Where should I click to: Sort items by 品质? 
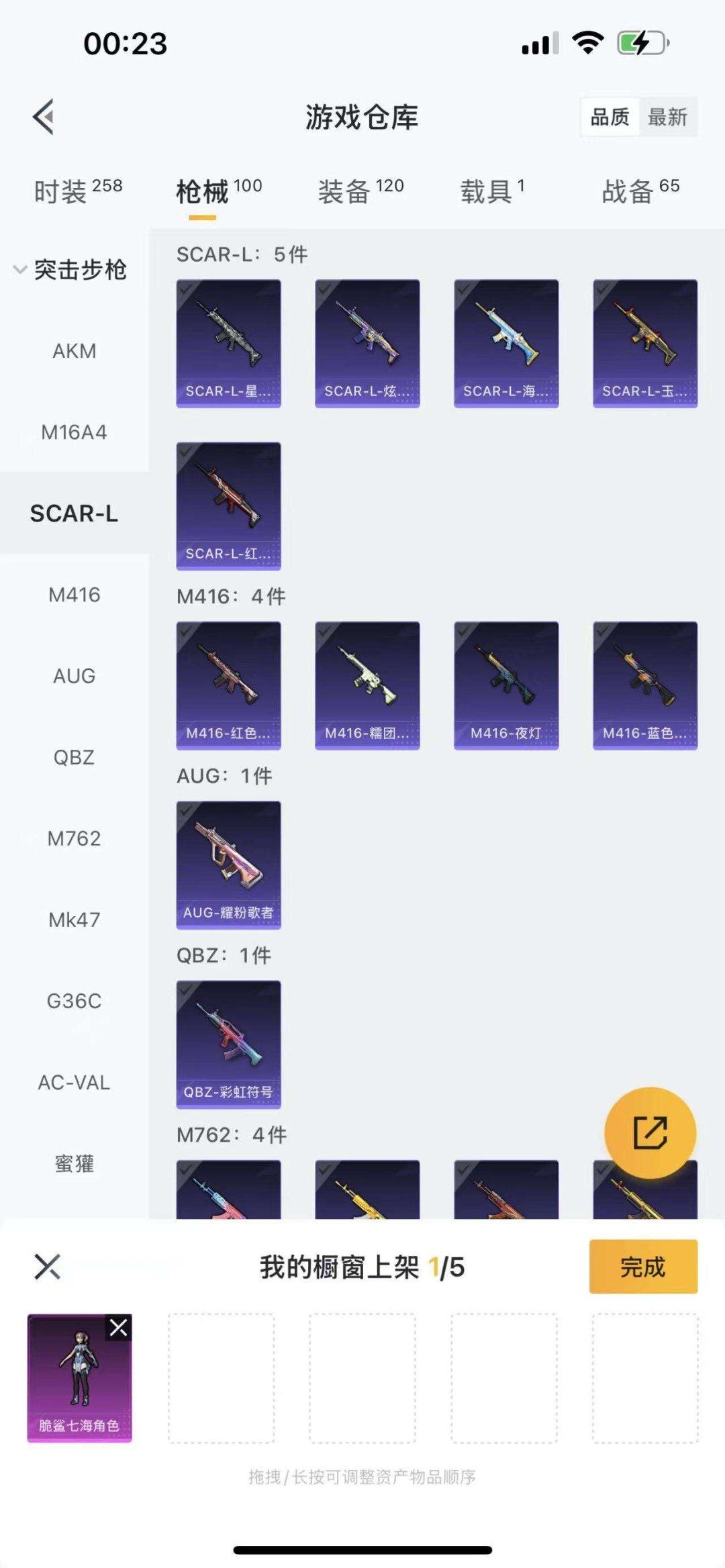[x=610, y=117]
